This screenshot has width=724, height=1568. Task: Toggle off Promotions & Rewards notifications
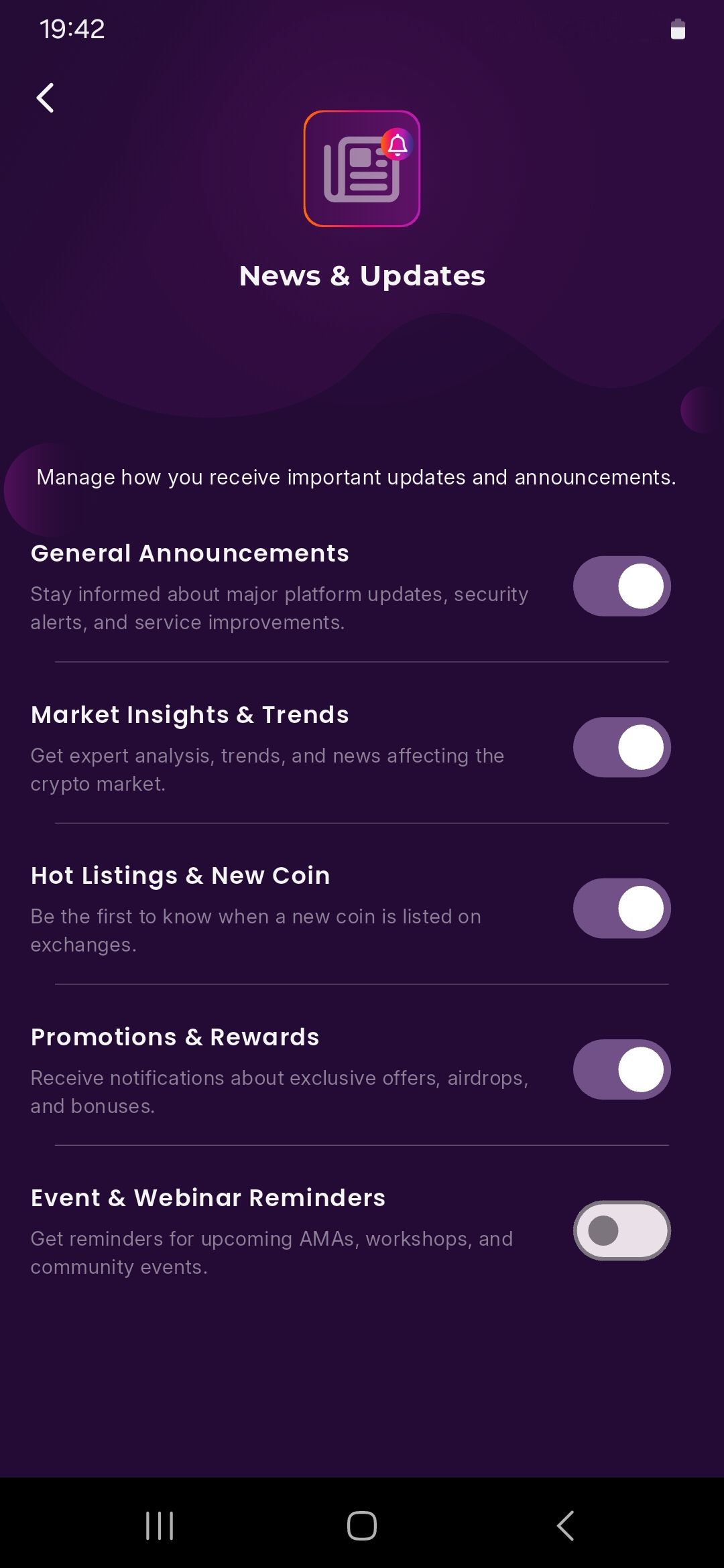[621, 1069]
